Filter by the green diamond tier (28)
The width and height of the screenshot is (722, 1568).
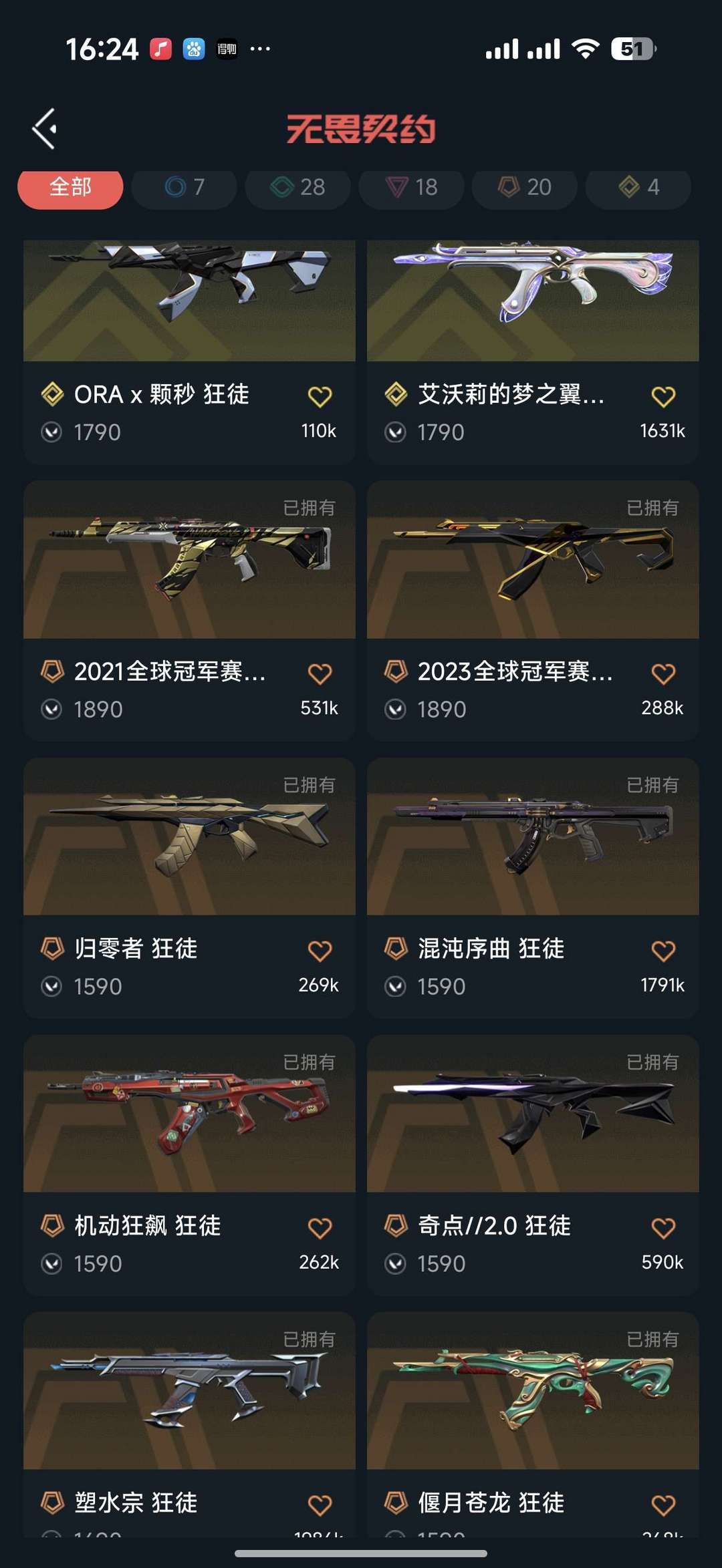pyautogui.click(x=298, y=188)
